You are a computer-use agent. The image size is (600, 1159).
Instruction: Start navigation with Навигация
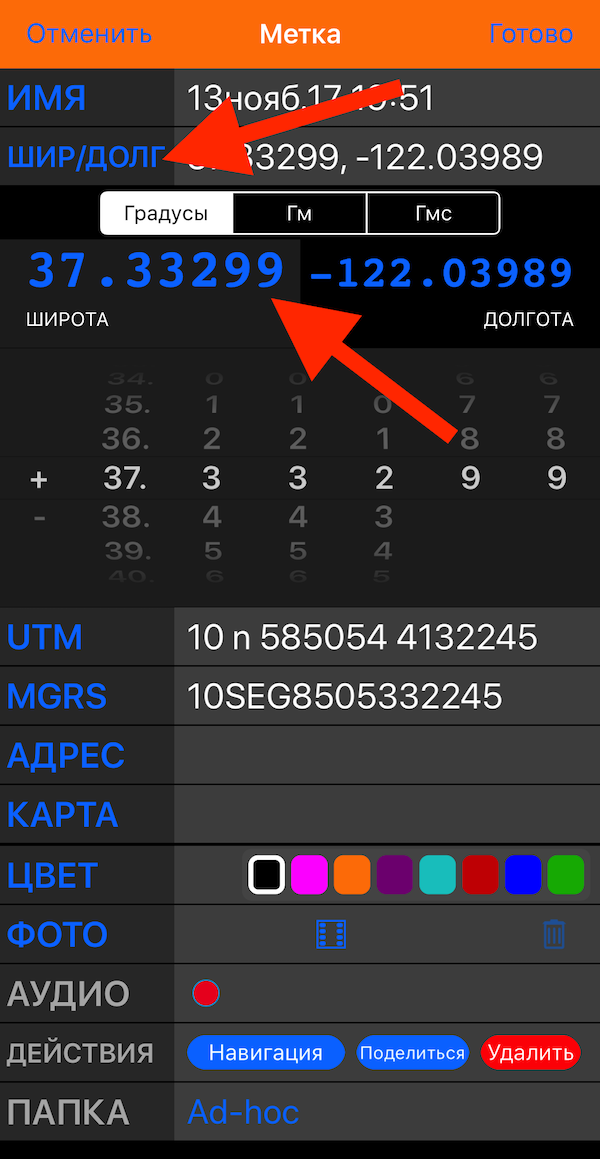[266, 1053]
